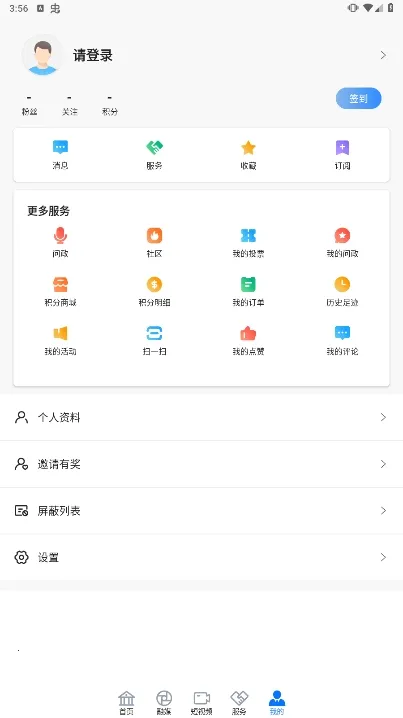
Task: Open 收藏 favorites
Action: 248,155
